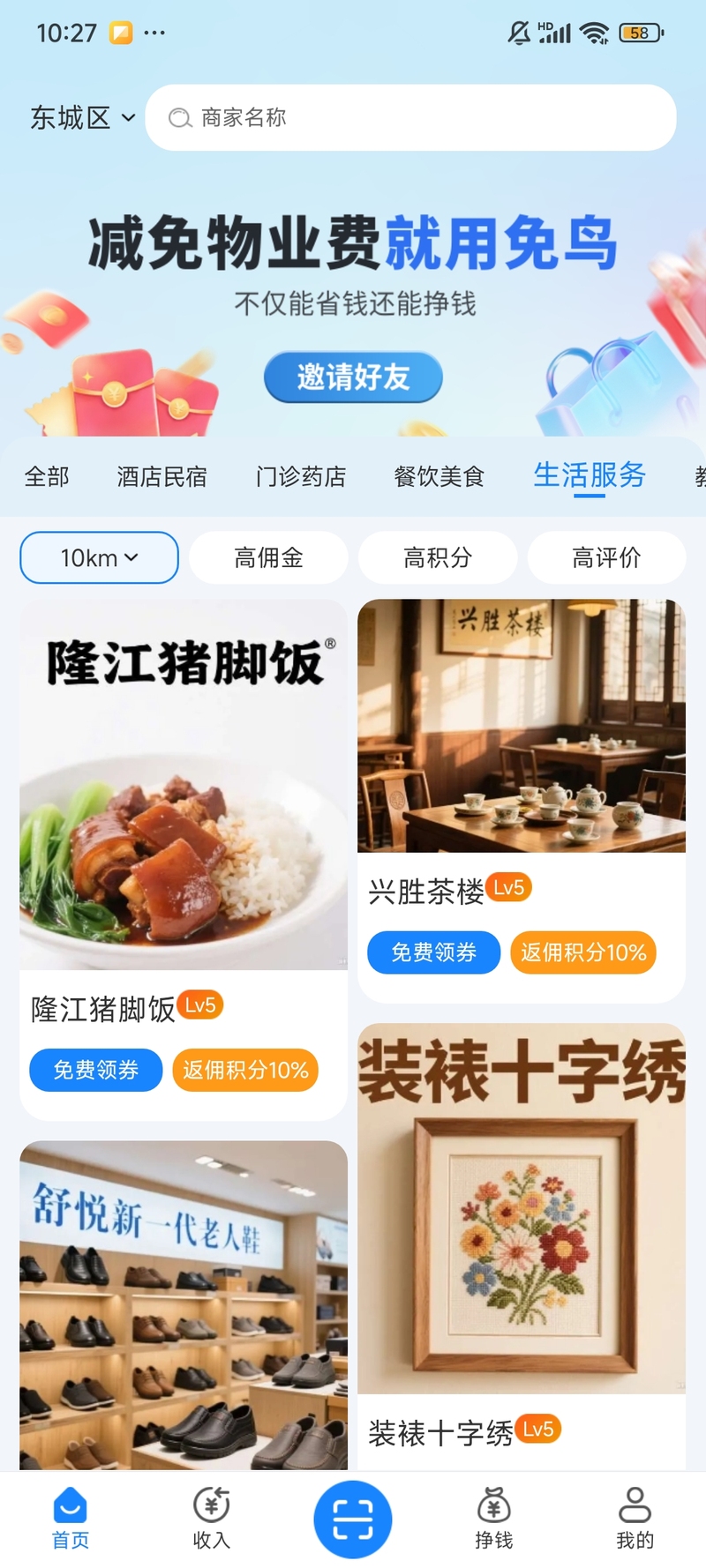Switch to the 全部 category tab
This screenshot has width=706, height=1568.
[x=47, y=477]
